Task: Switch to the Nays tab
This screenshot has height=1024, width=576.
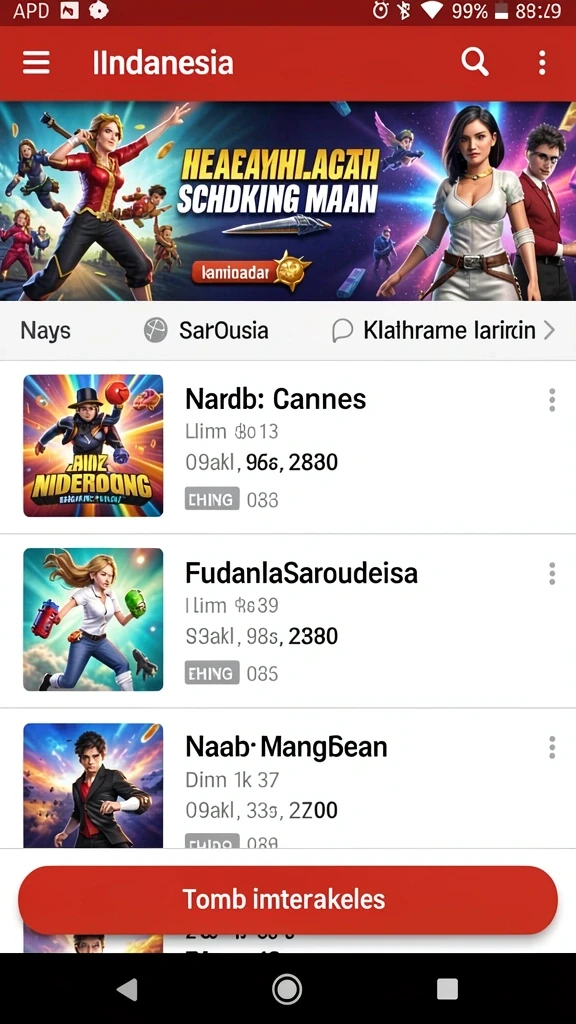Action: click(45, 330)
